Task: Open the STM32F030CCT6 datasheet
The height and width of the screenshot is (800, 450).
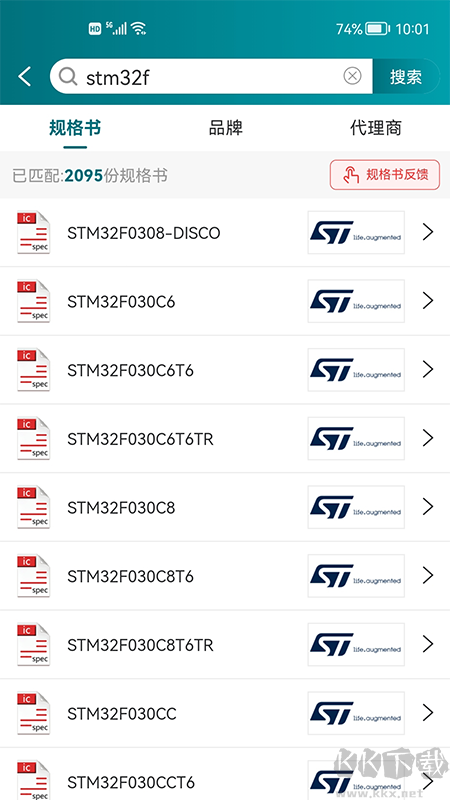Action: tap(225, 774)
